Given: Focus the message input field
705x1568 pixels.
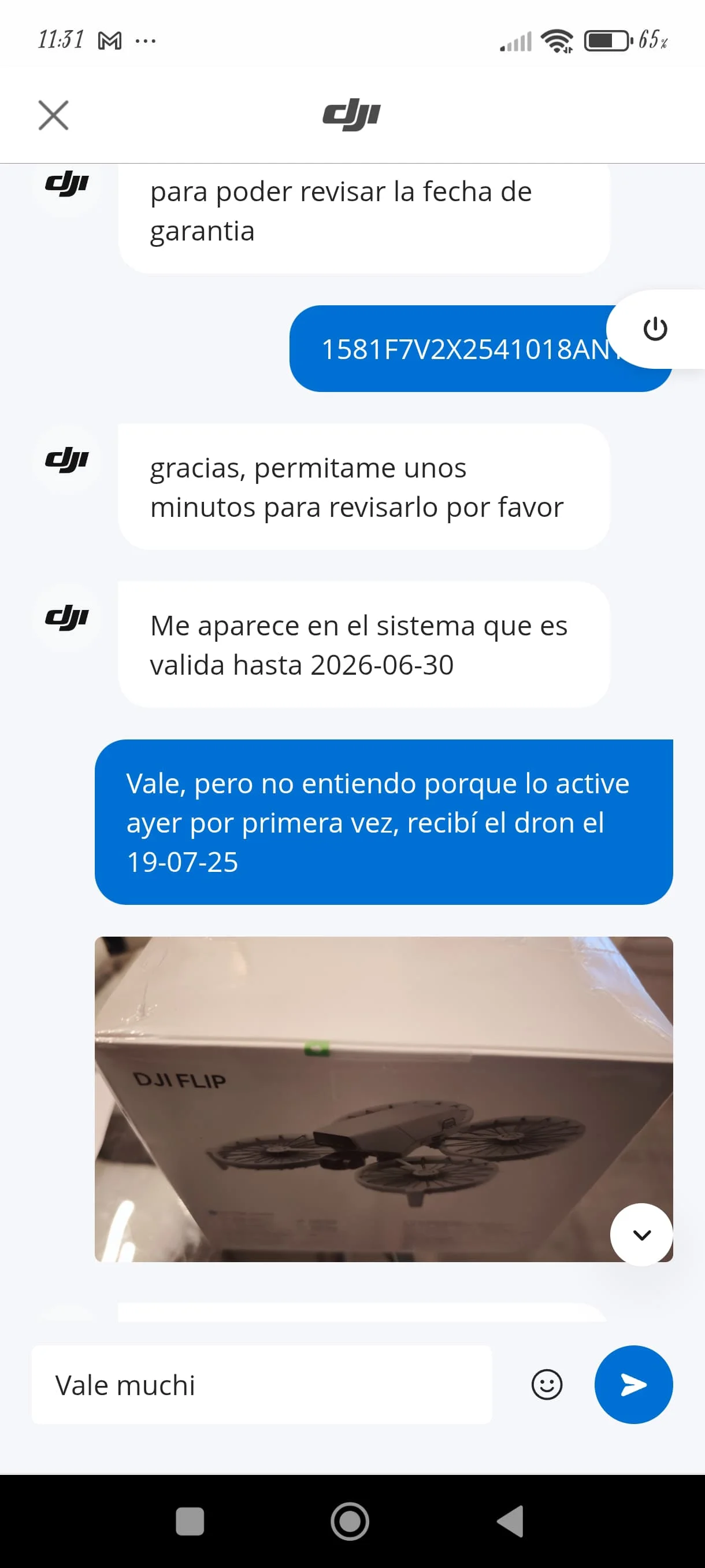Looking at the screenshot, I should tap(262, 1385).
